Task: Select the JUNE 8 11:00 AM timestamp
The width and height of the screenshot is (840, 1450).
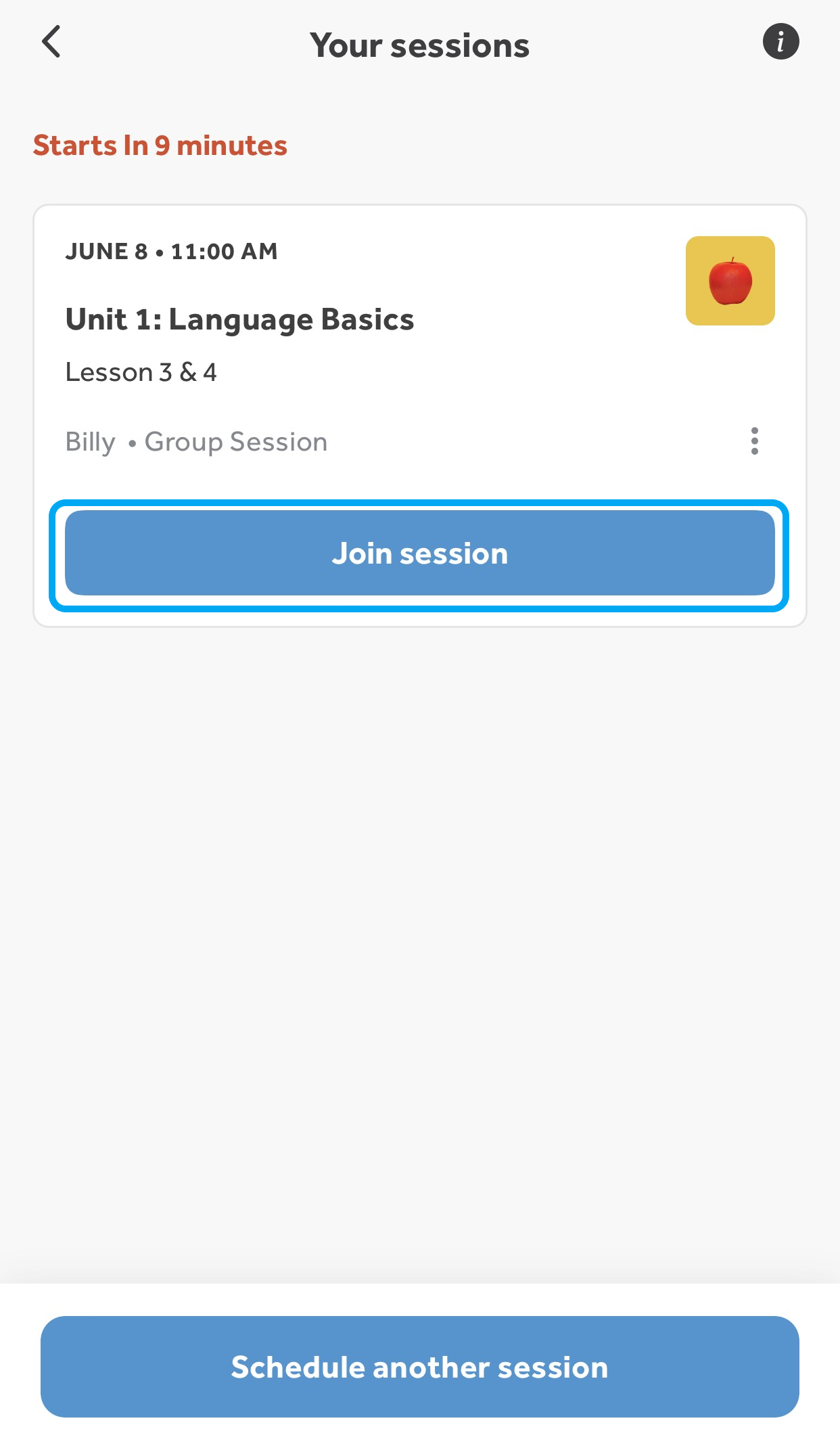Action: pos(171,251)
